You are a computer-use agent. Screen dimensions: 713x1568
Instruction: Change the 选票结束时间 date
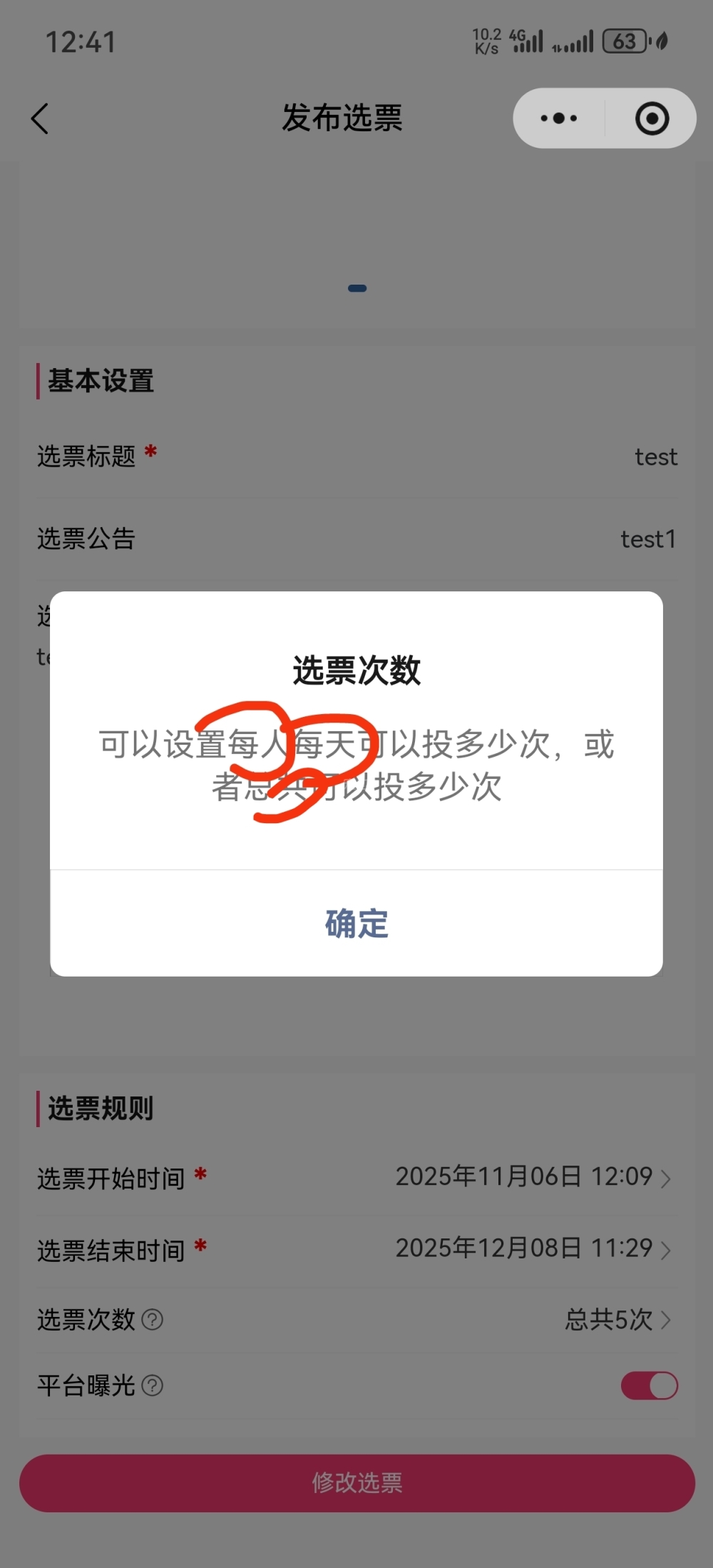coord(532,1248)
